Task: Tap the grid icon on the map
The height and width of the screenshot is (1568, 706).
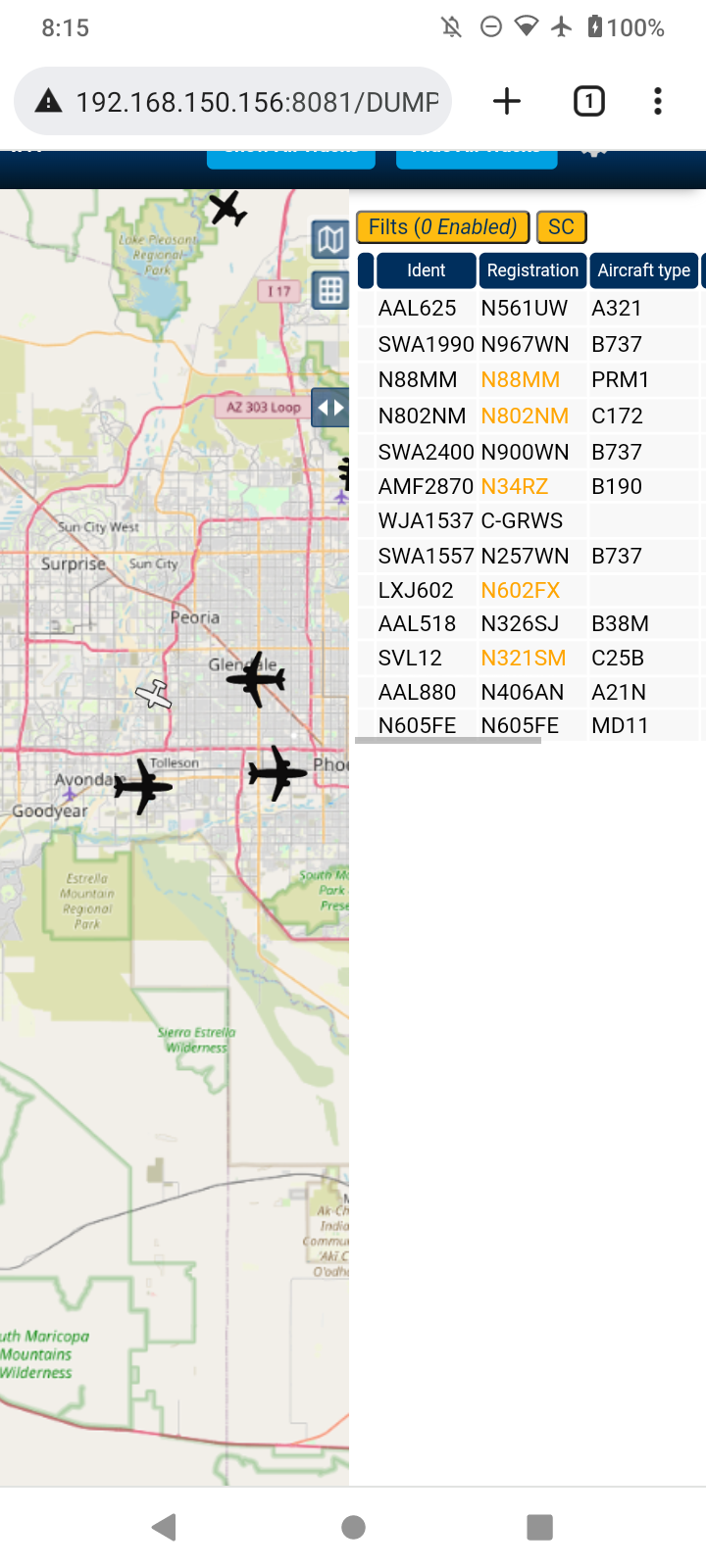Action: [330, 290]
